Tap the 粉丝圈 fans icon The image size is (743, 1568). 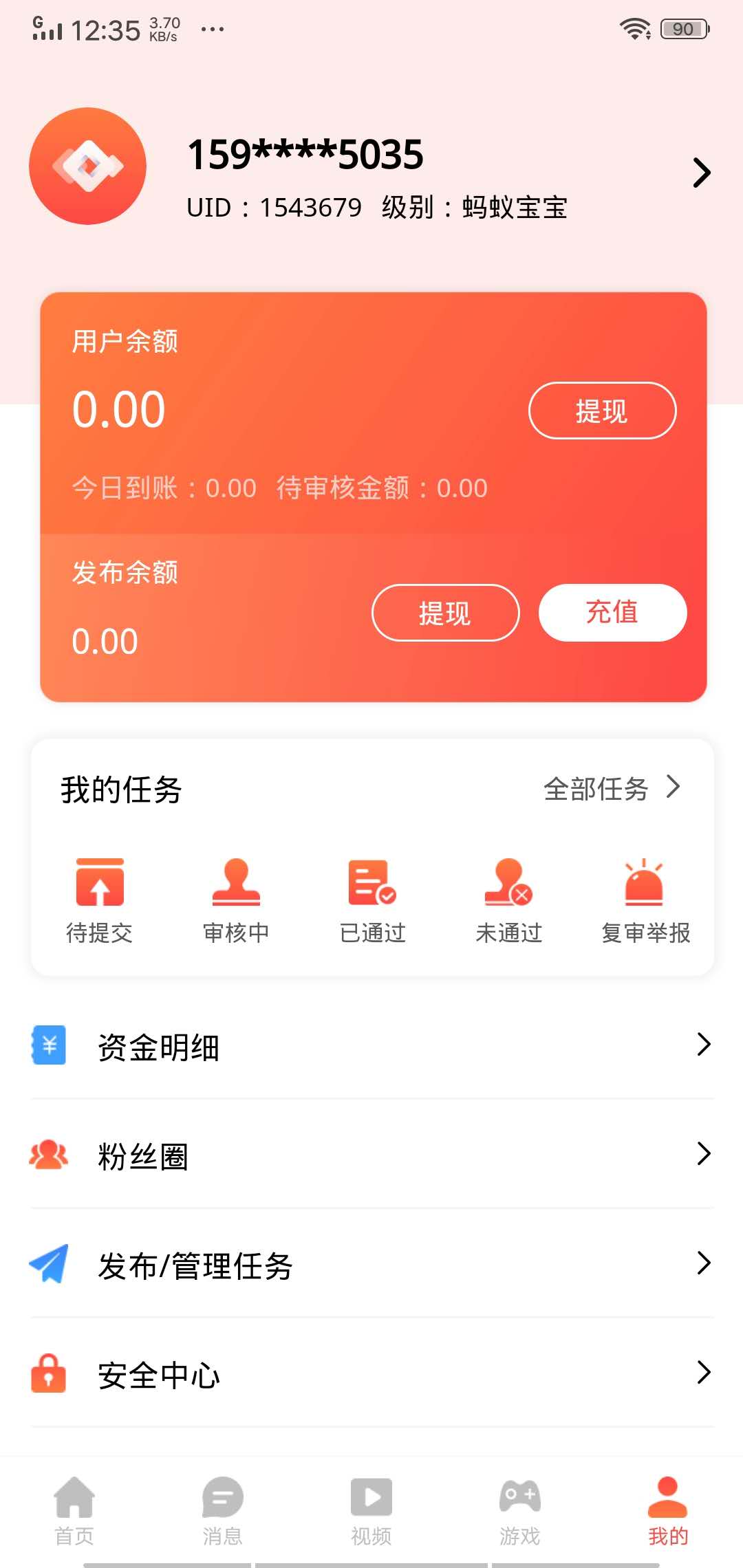47,1155
